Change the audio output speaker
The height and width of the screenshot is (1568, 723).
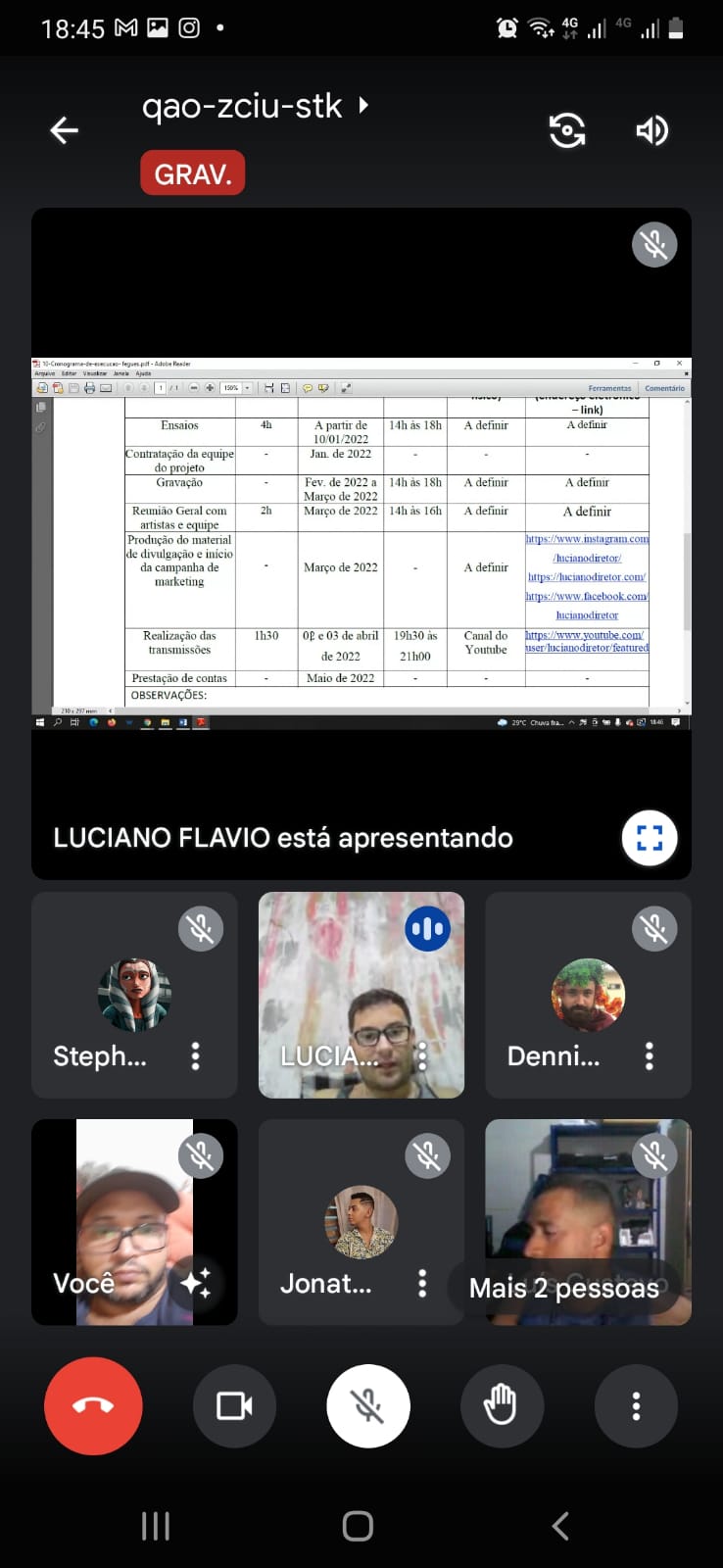pyautogui.click(x=652, y=130)
